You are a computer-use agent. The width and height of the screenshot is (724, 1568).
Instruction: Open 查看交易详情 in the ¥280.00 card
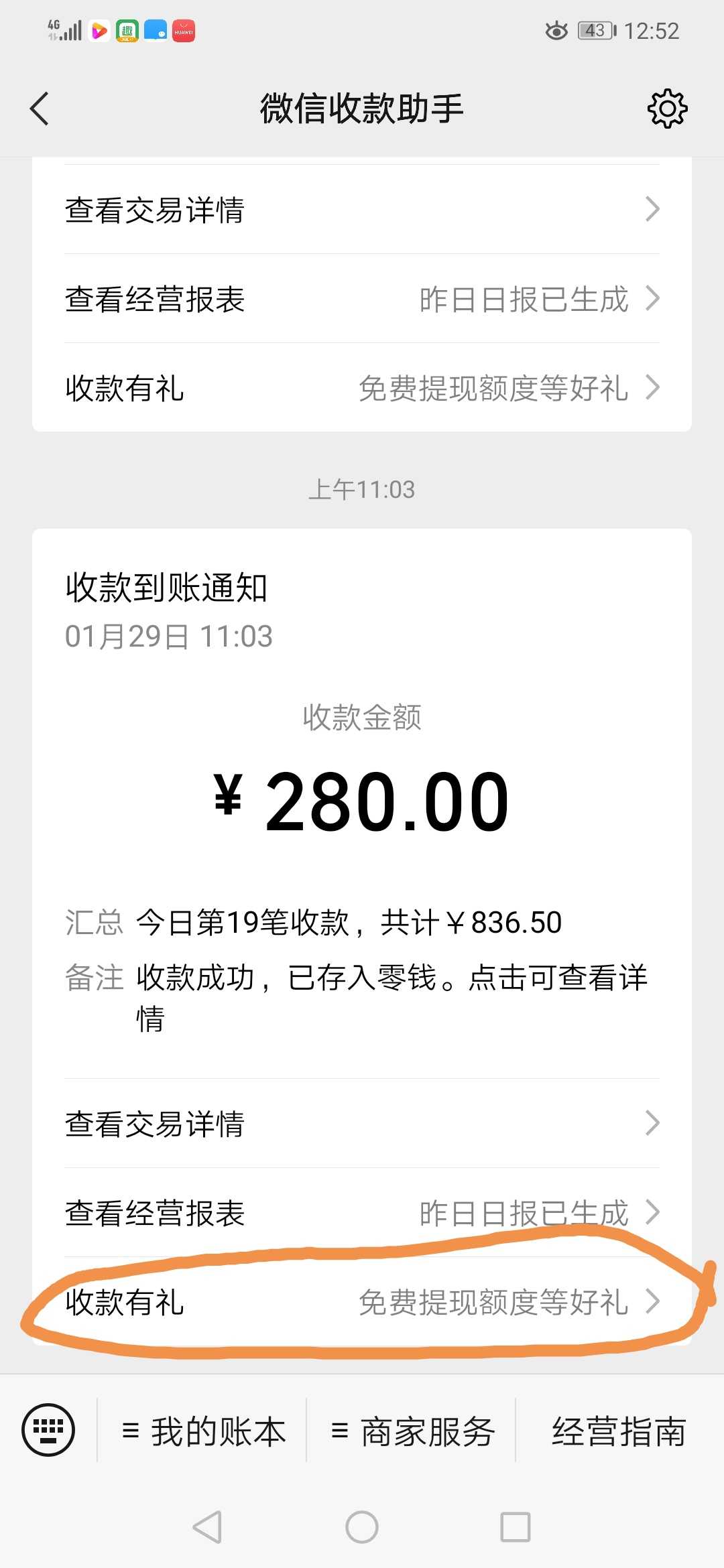[x=362, y=1123]
